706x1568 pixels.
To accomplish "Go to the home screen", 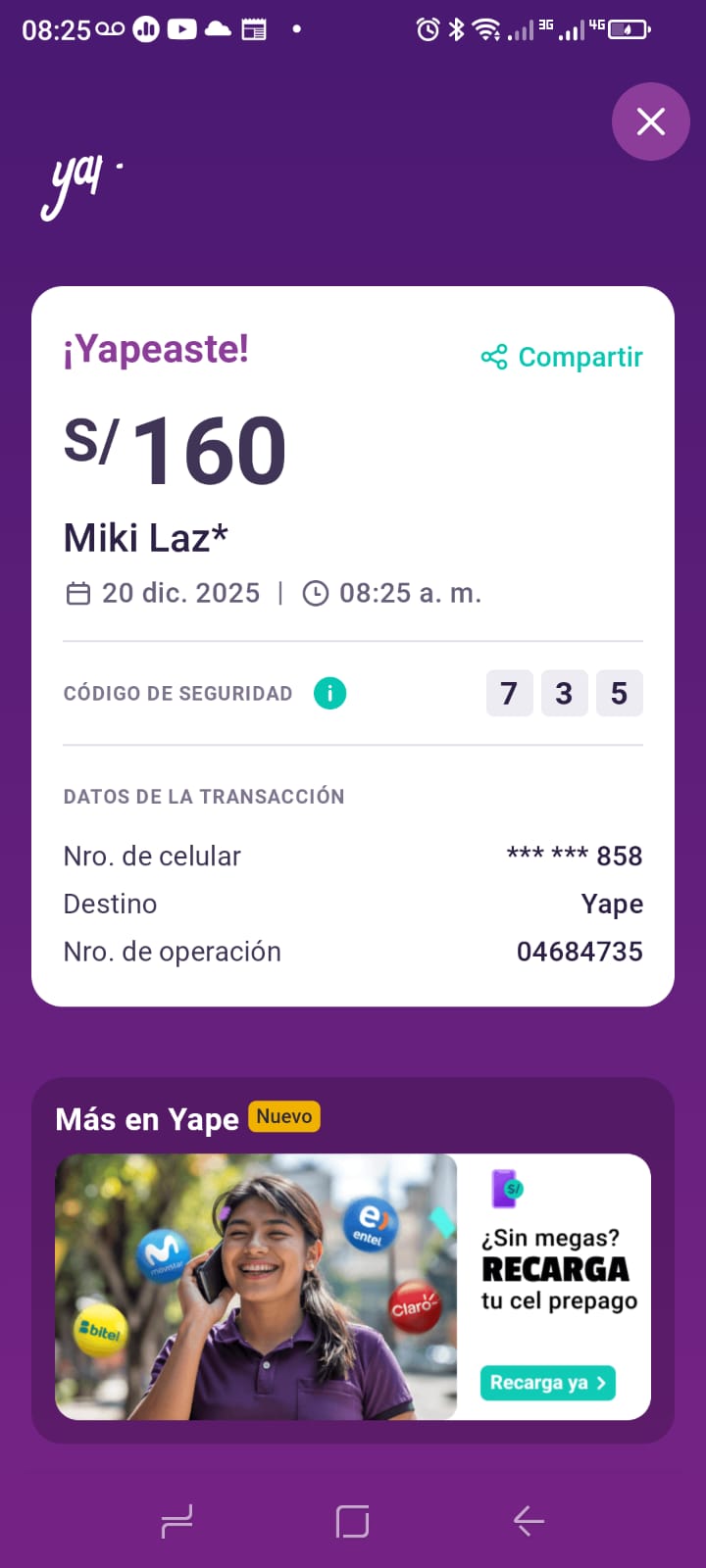I will pos(353,1521).
